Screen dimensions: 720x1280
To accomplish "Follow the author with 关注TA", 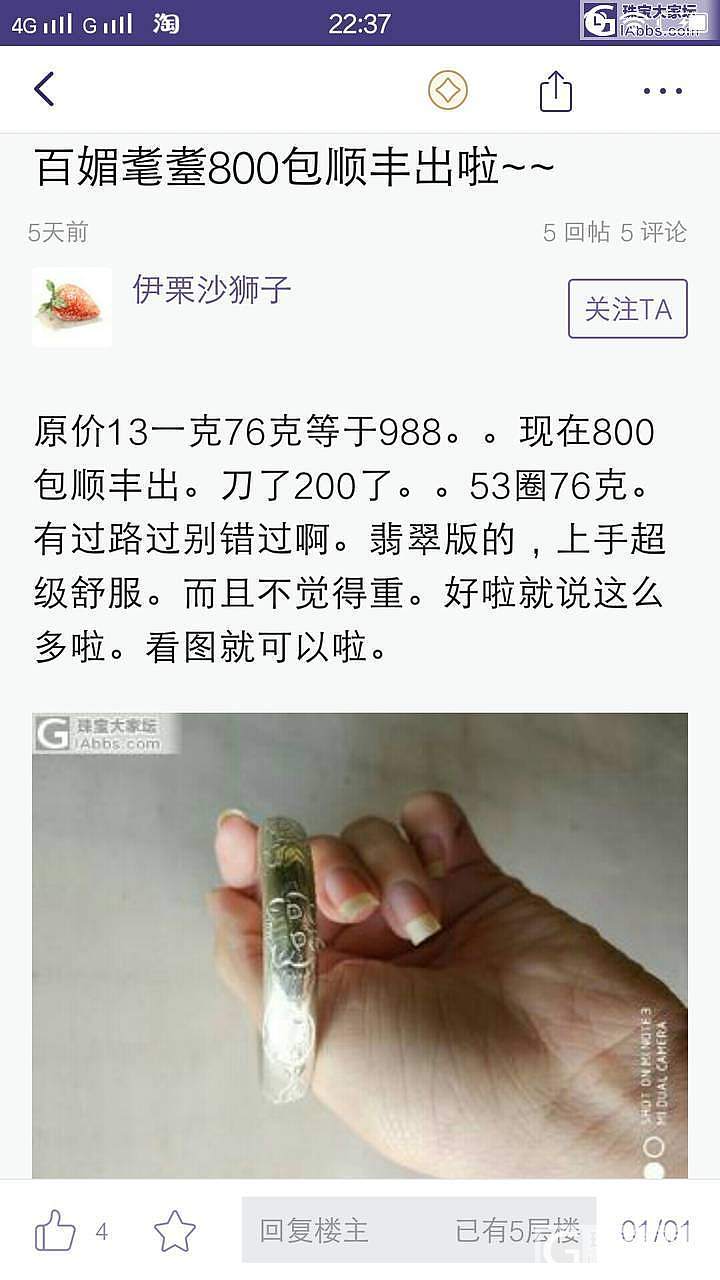I will (627, 308).
